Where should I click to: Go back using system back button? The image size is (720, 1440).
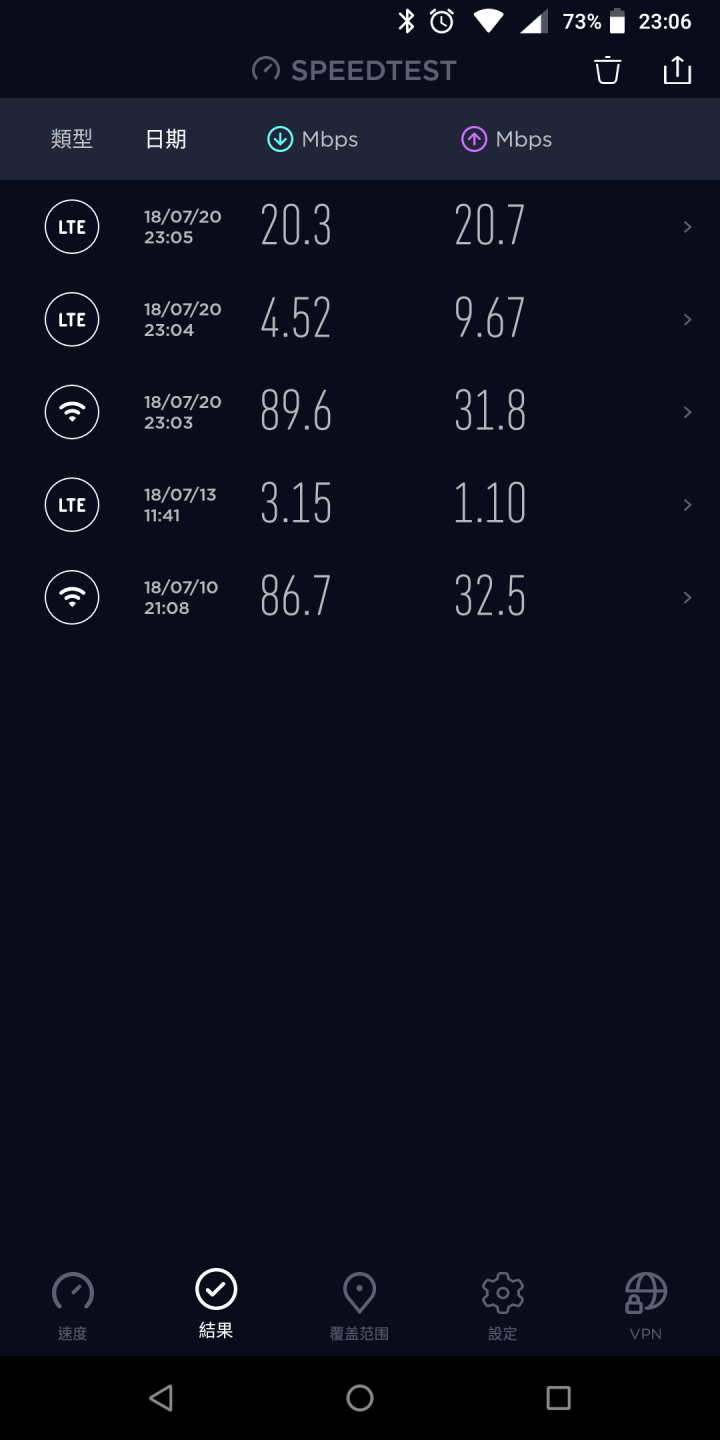tap(161, 1397)
